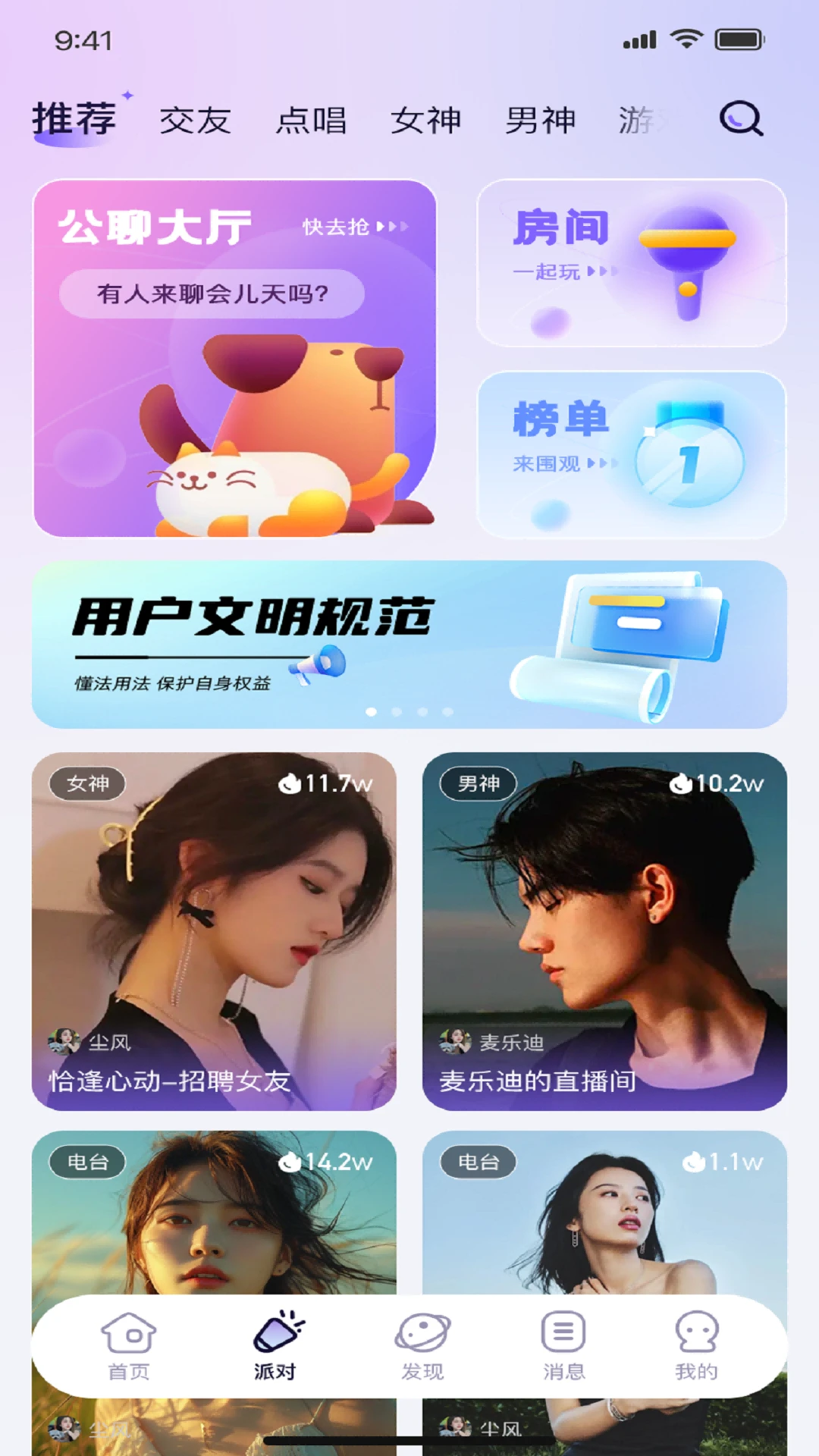This screenshot has height=1456, width=819.
Task: Open the 用户文明规范 banner
Action: (x=409, y=645)
